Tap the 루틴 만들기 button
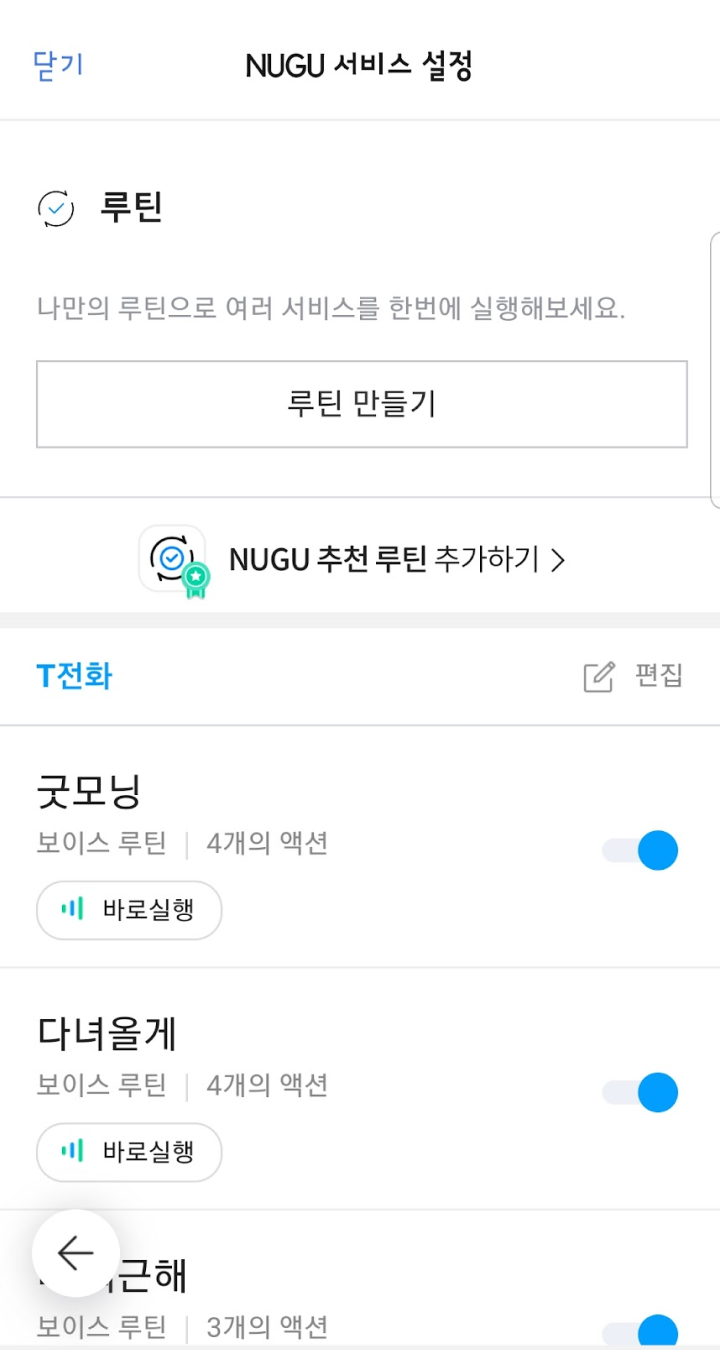This screenshot has height=1350, width=720. pos(361,404)
